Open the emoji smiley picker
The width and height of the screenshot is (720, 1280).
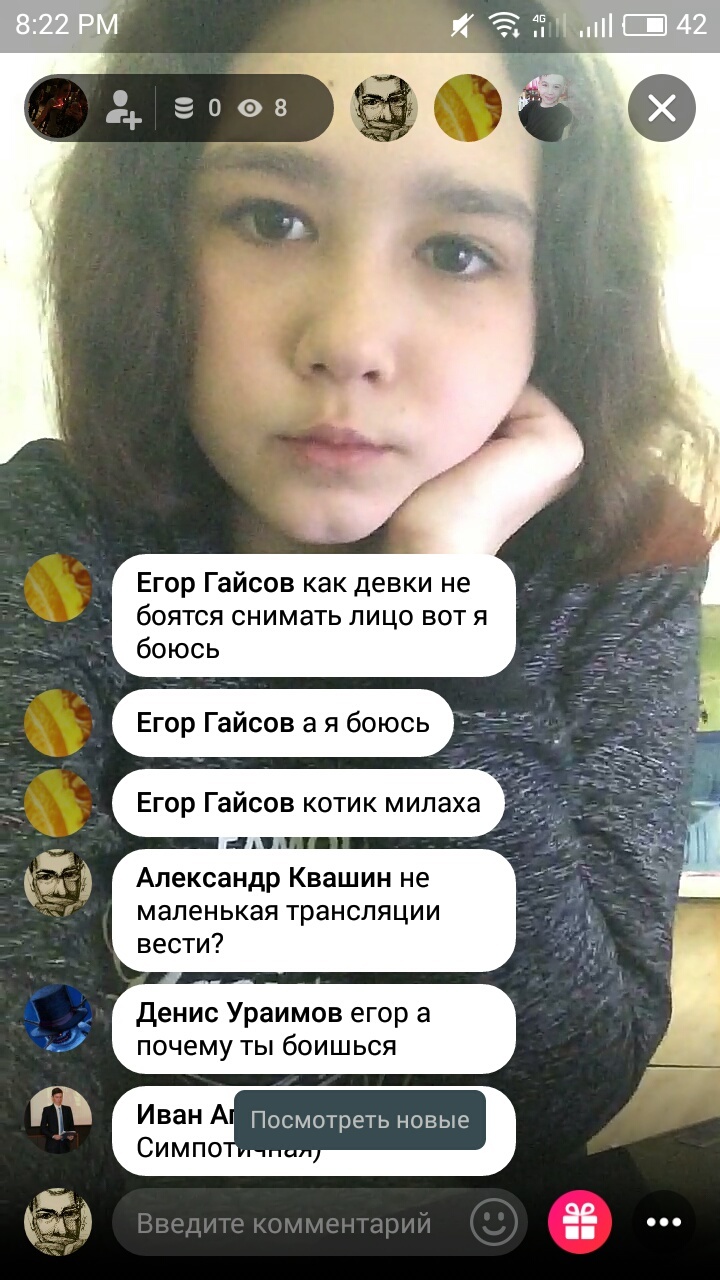click(x=494, y=1223)
